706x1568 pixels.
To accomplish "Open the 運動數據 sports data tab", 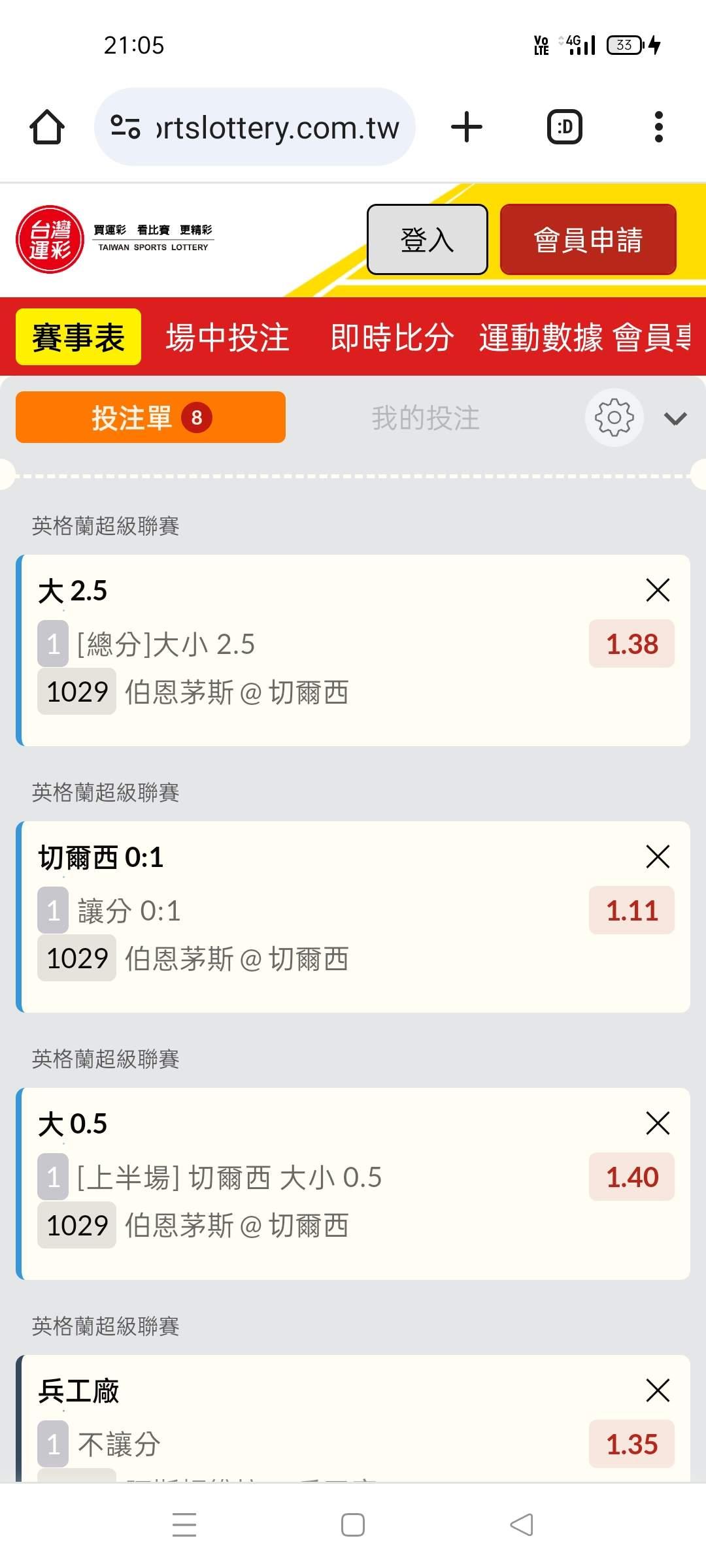I will [x=541, y=337].
